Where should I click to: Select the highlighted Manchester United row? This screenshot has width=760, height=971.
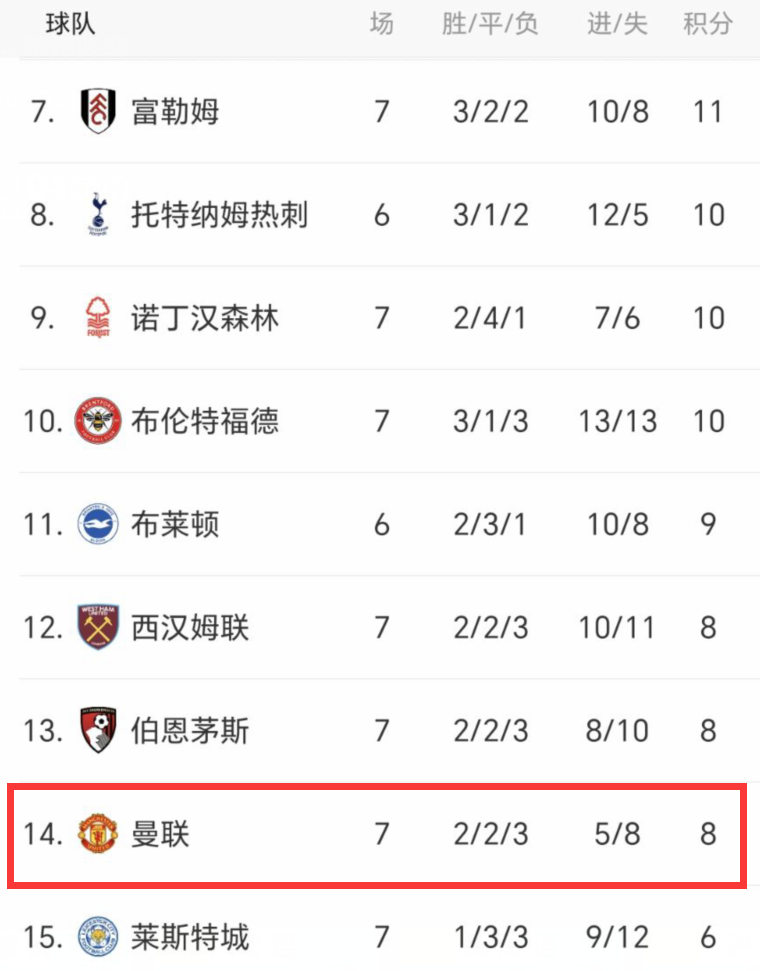[x=380, y=834]
